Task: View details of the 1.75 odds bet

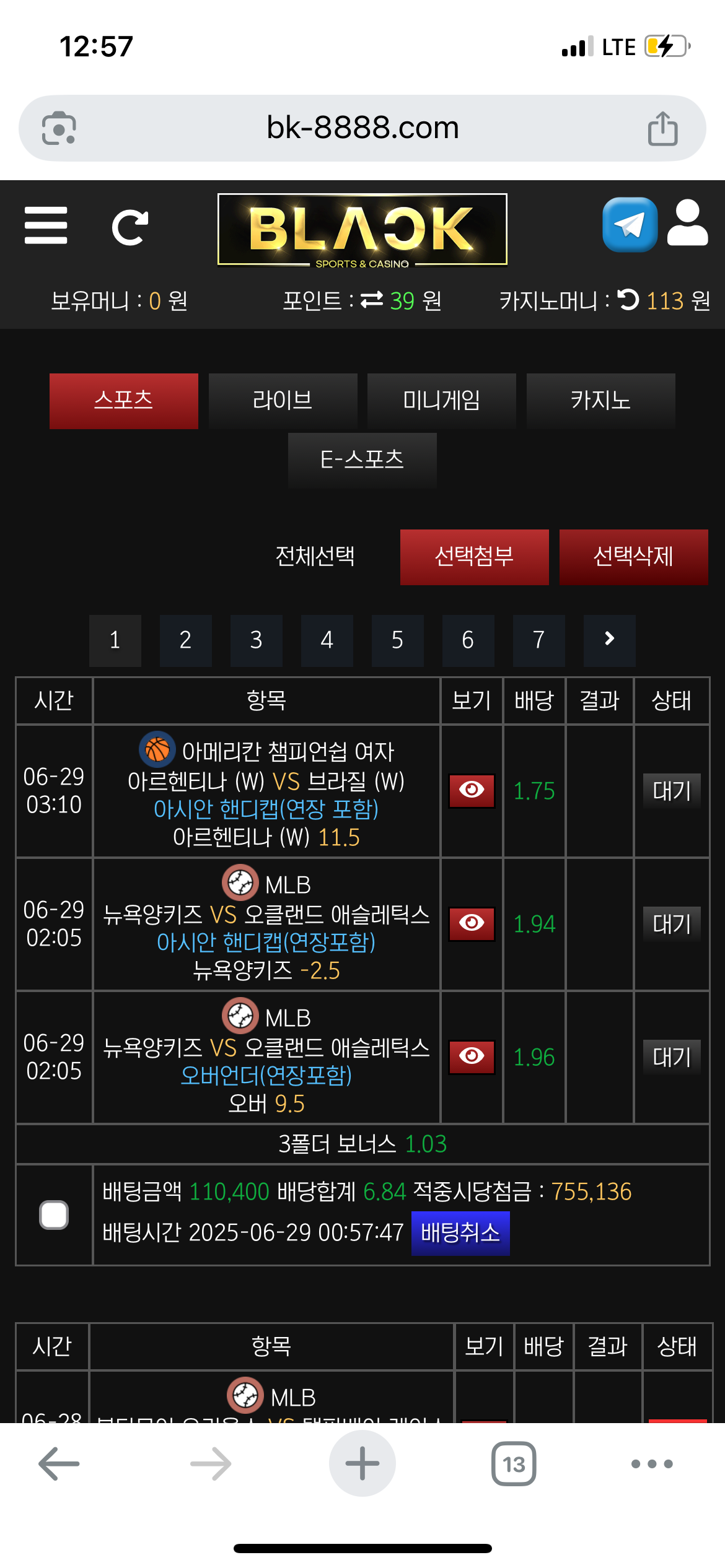Action: [472, 791]
